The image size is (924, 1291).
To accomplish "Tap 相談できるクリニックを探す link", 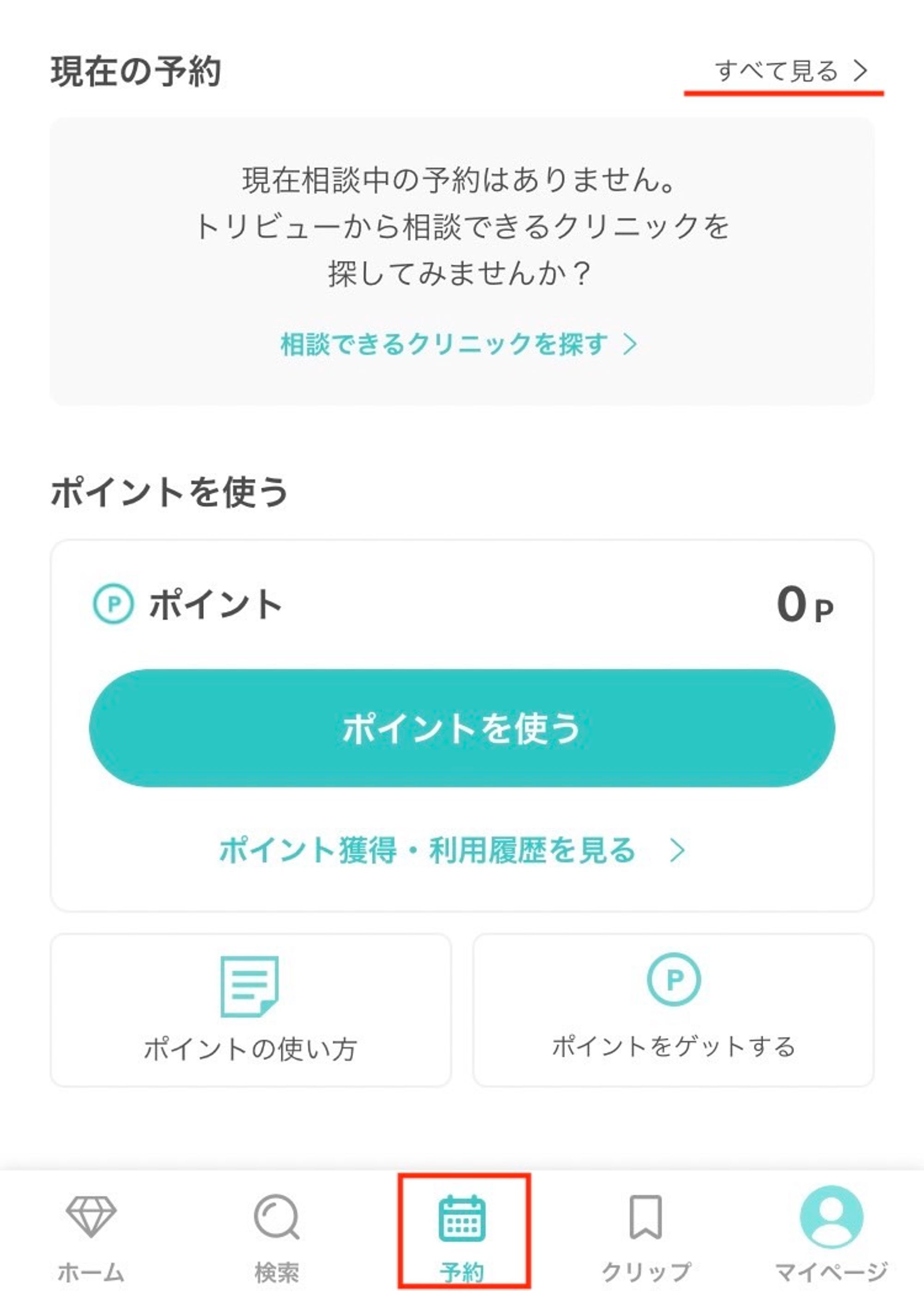I will pyautogui.click(x=459, y=344).
